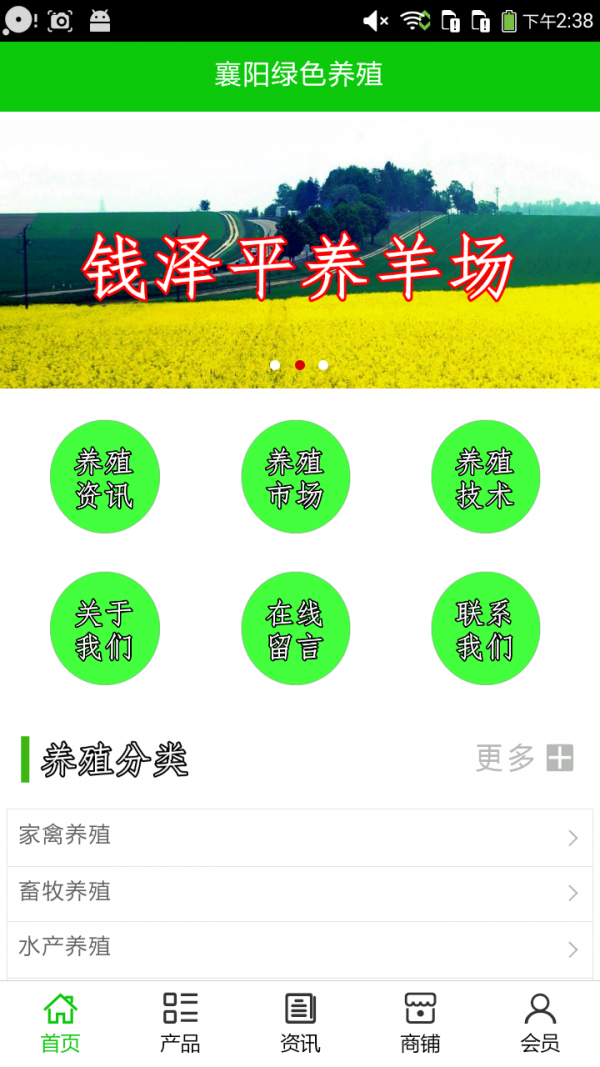Open the 水产养殖 category
Viewport: 600px width, 1067px height.
(x=300, y=948)
